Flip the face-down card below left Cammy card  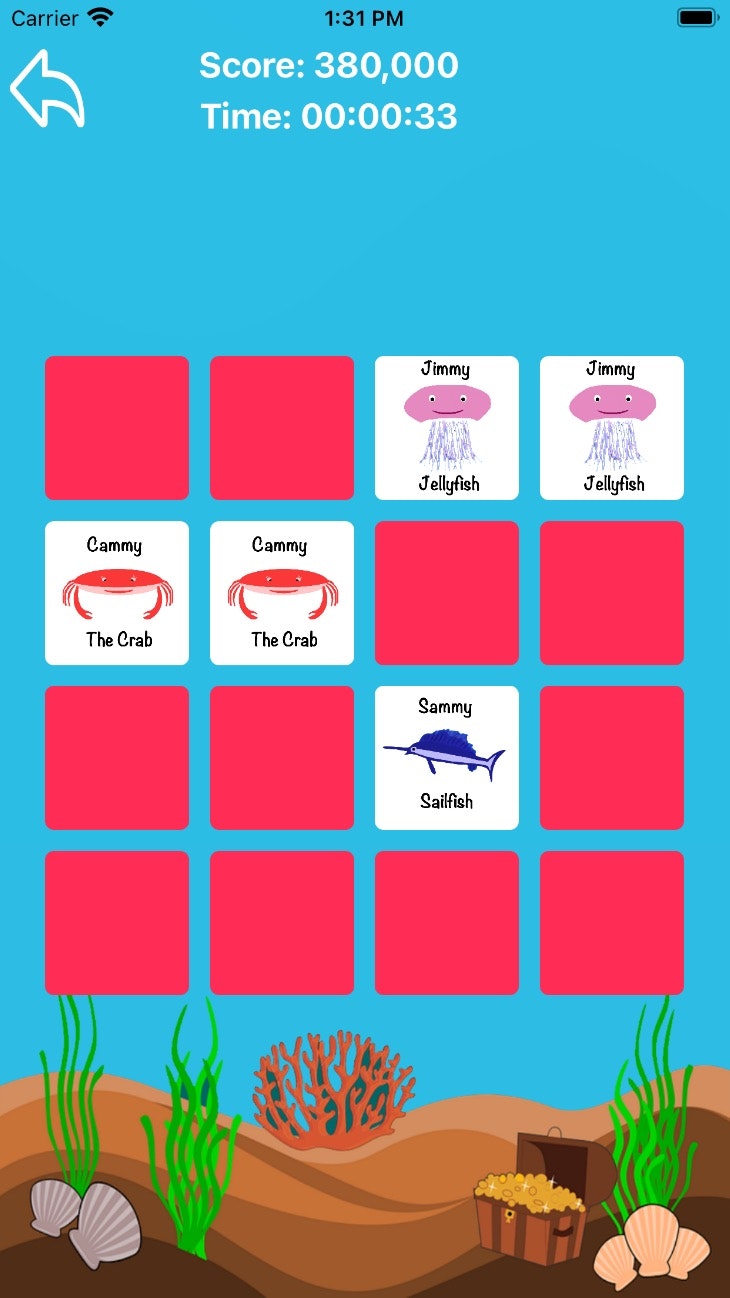pyautogui.click(x=116, y=757)
